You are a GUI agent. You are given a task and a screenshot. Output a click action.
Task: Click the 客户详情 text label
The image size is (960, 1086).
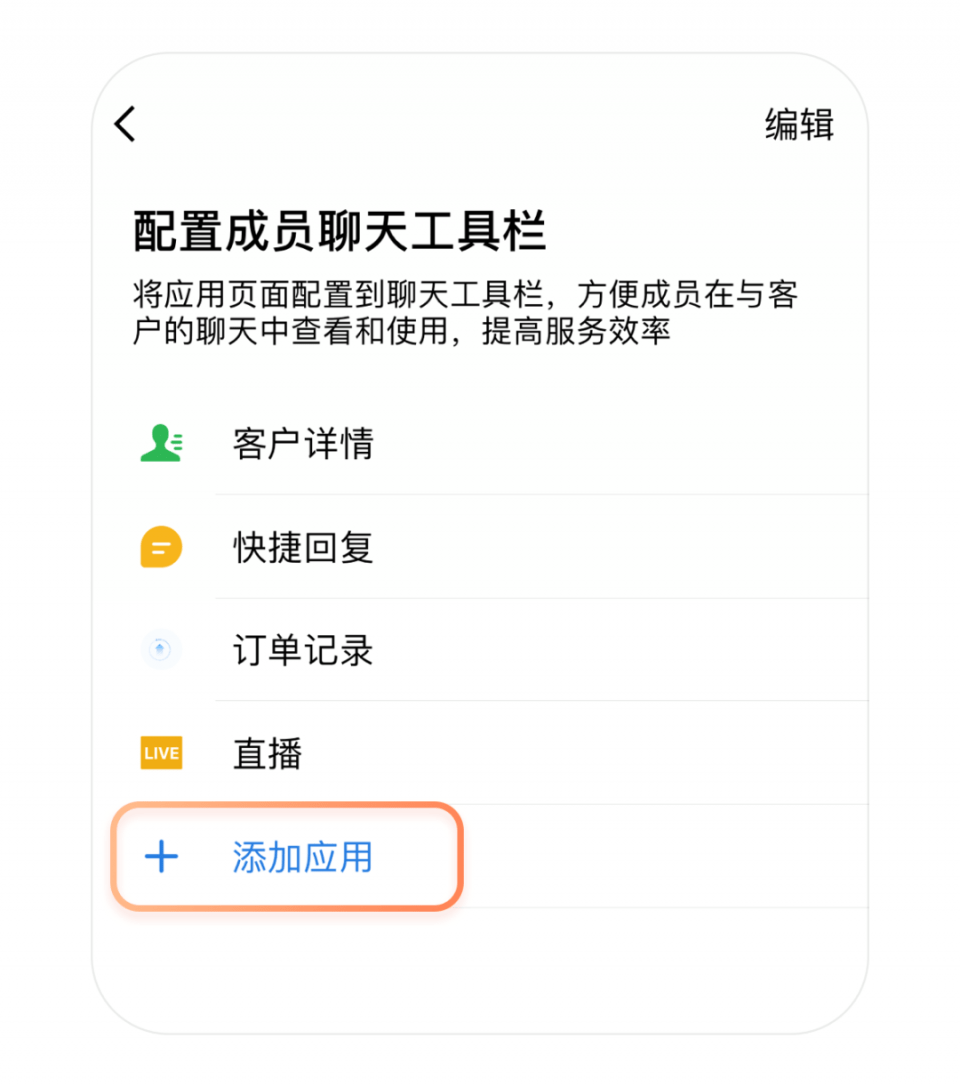tap(303, 443)
